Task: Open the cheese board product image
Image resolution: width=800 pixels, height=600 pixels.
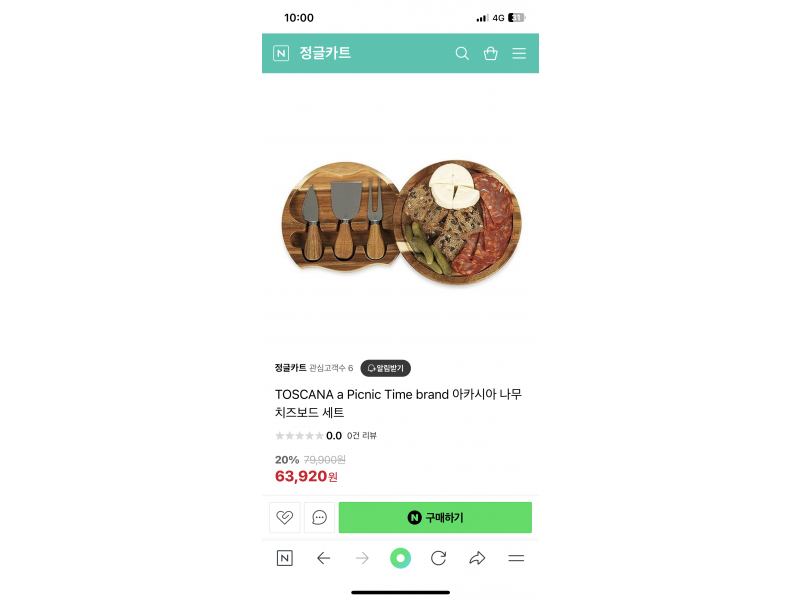Action: click(400, 218)
